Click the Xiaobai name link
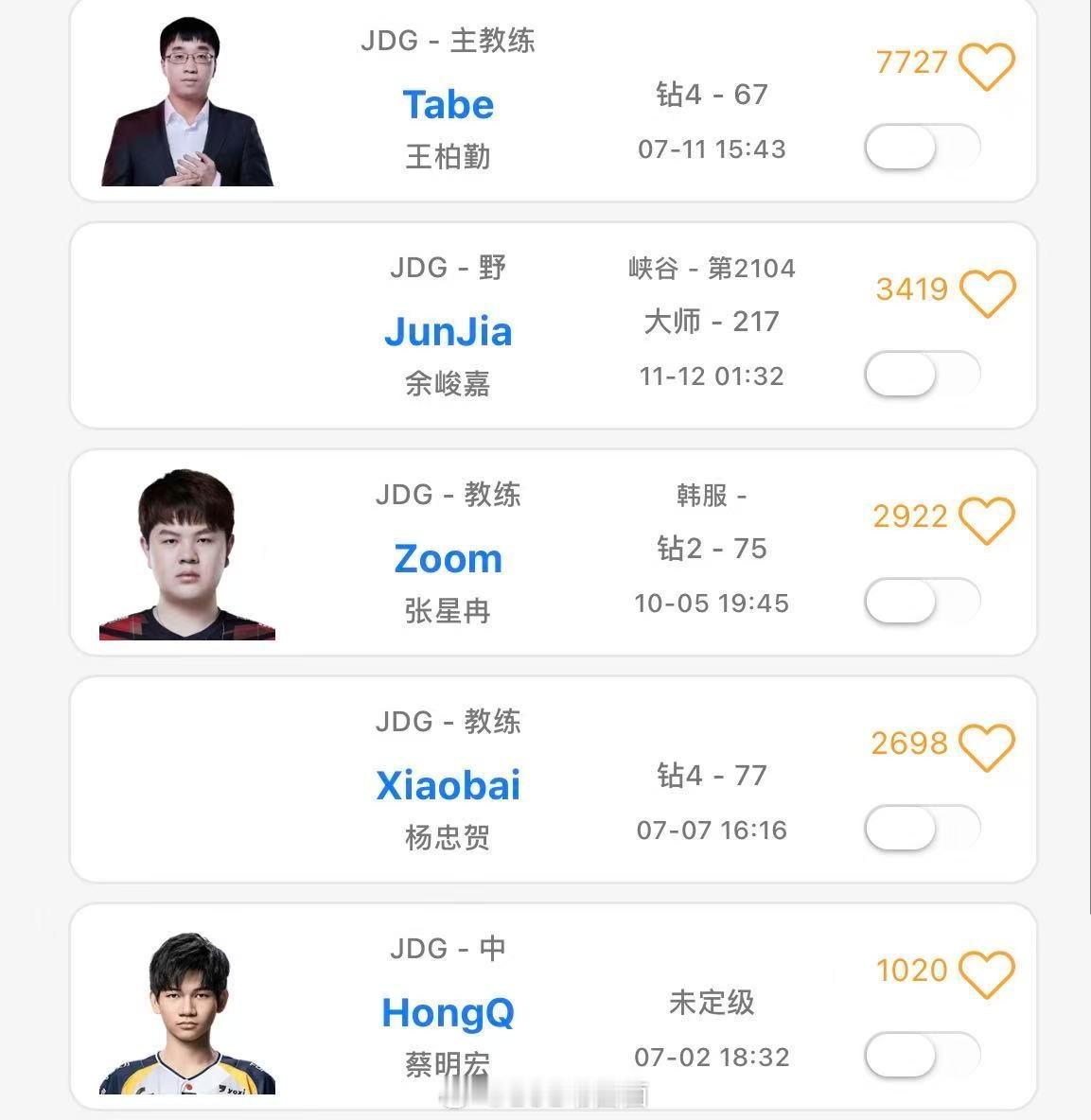The image size is (1091, 1120). [x=449, y=784]
